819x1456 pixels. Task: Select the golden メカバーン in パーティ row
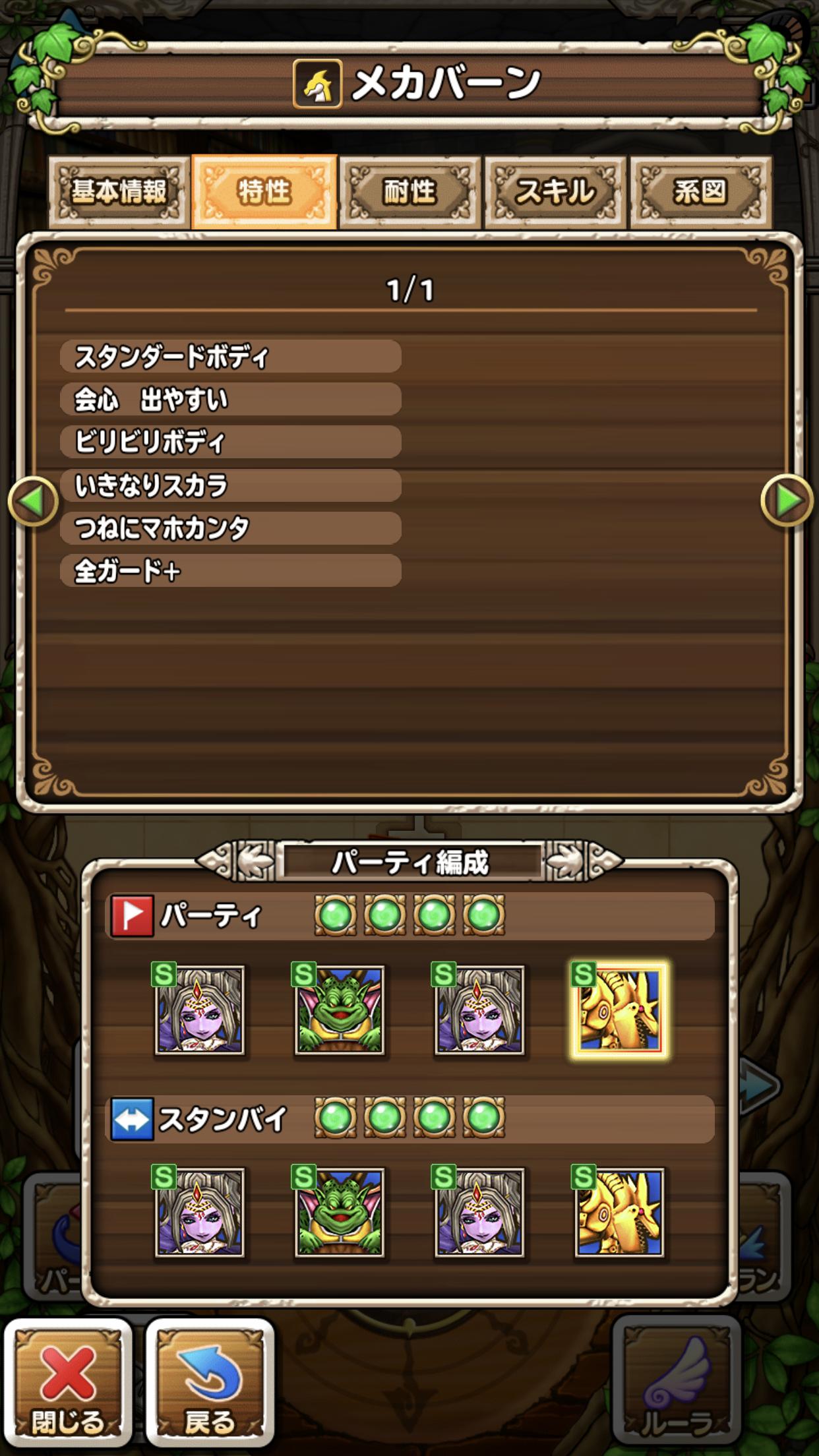coord(619,1009)
